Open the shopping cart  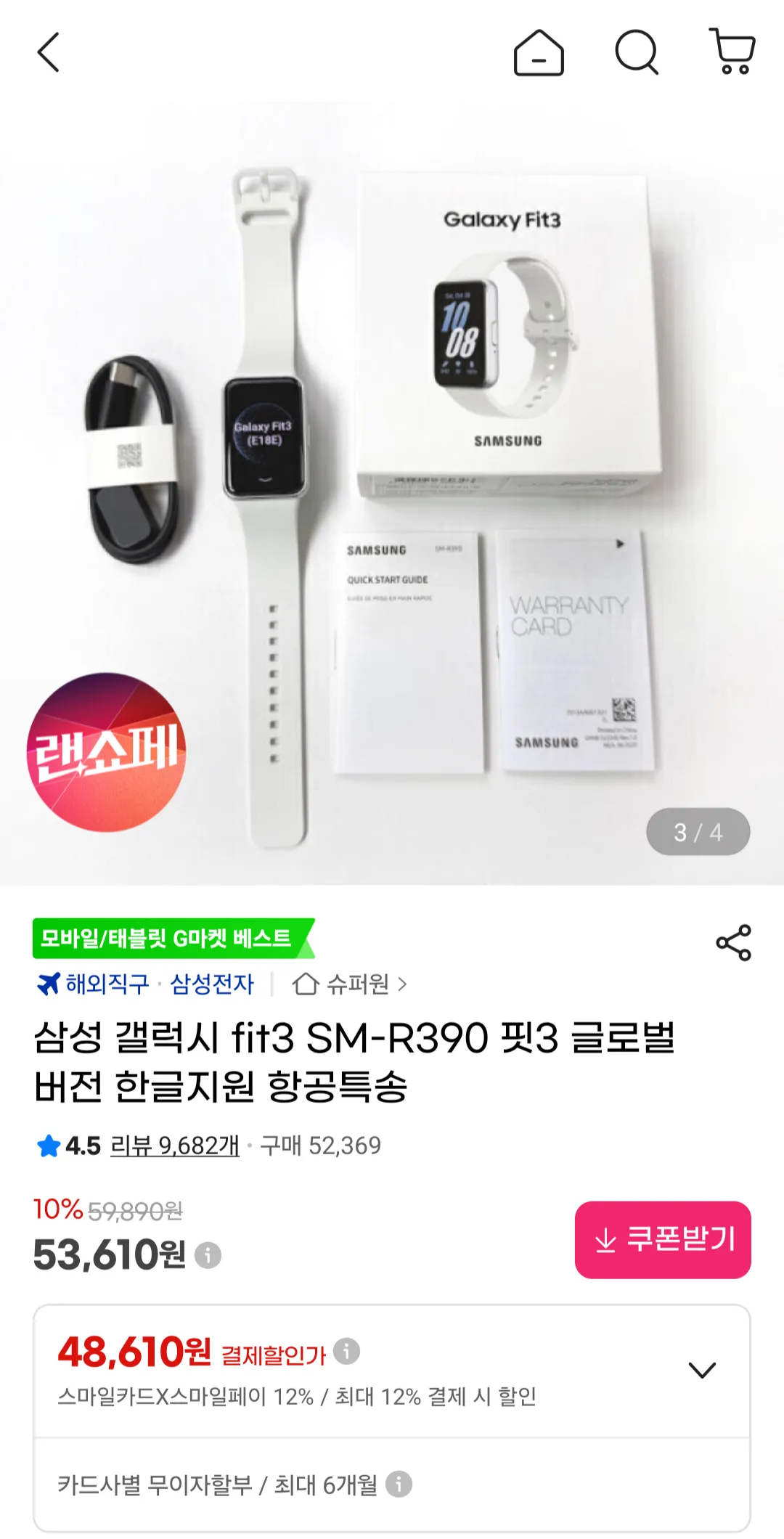(x=732, y=52)
